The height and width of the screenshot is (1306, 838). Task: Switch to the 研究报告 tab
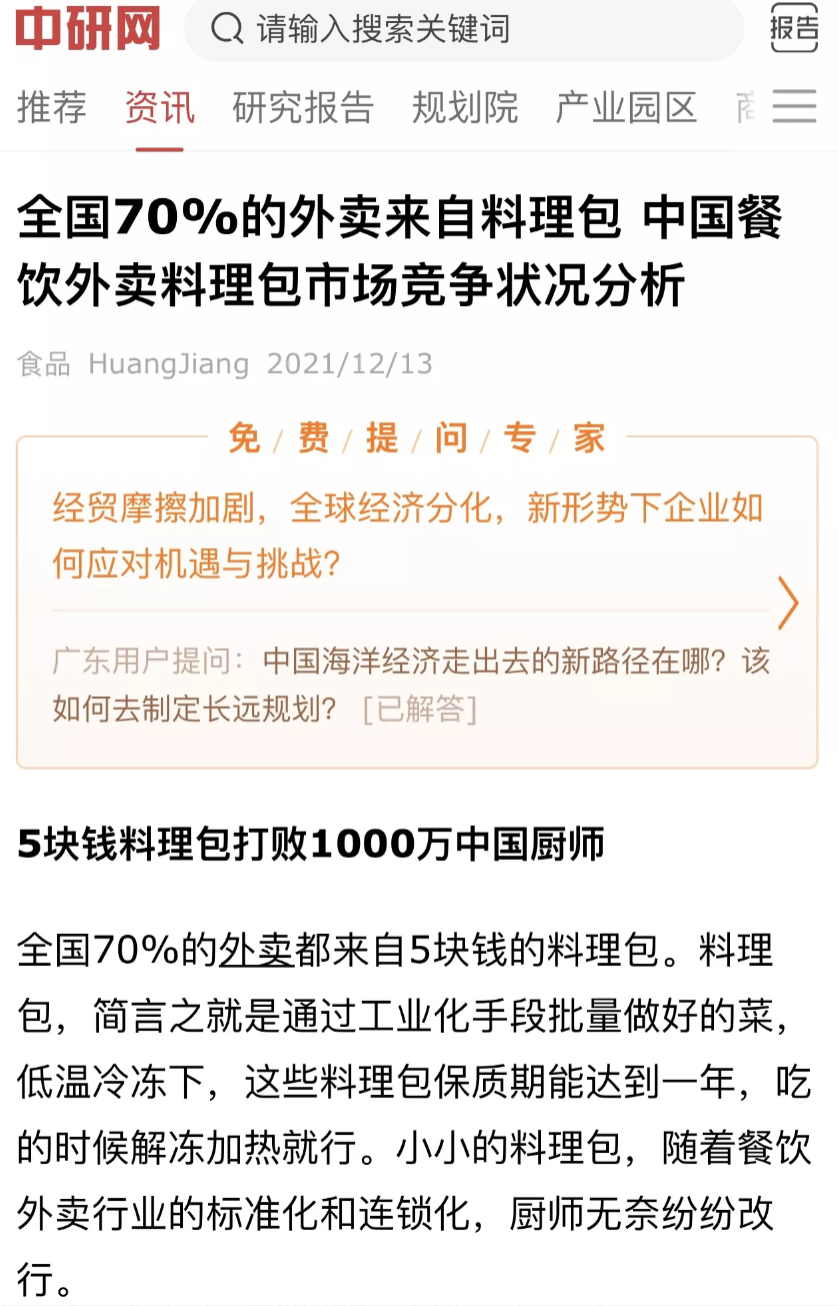click(303, 107)
